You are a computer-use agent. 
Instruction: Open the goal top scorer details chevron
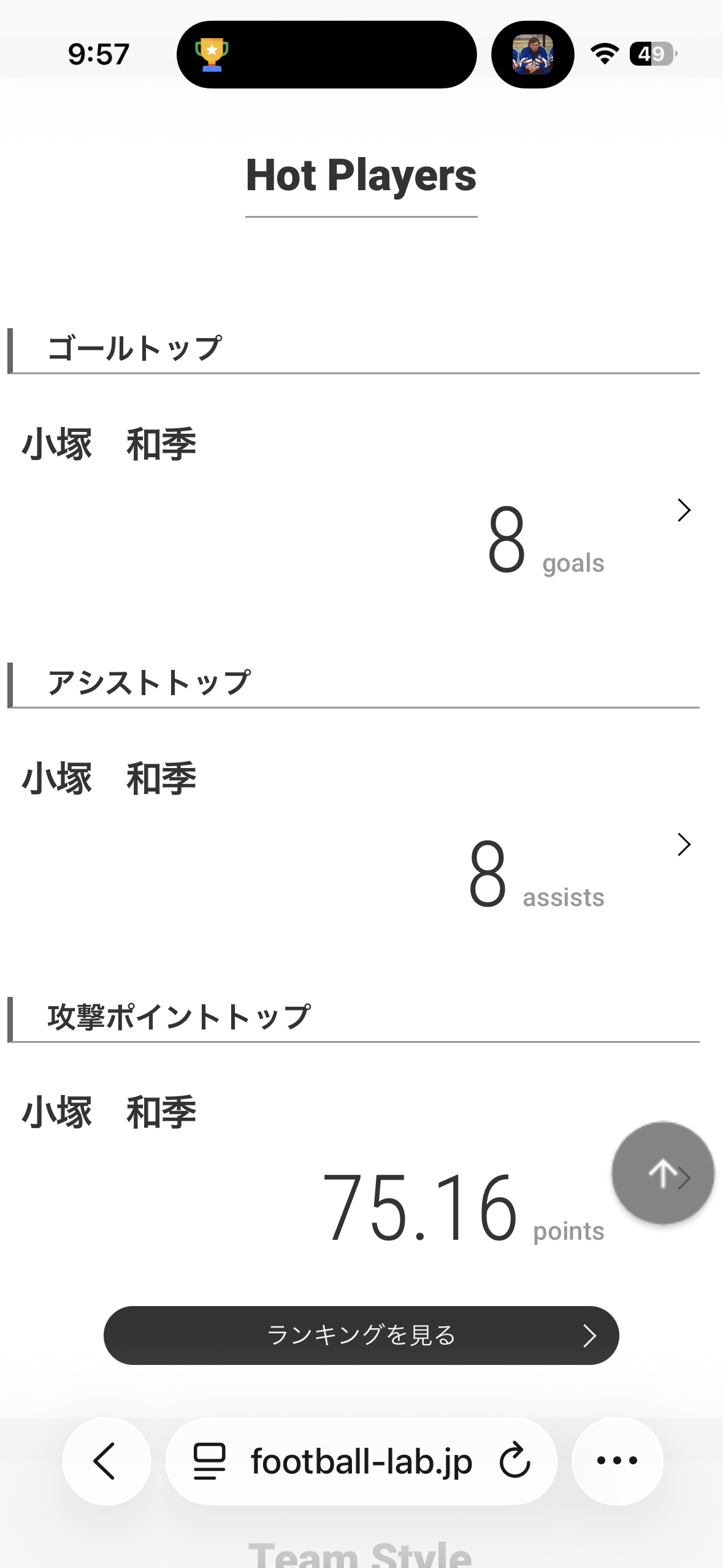coord(684,510)
